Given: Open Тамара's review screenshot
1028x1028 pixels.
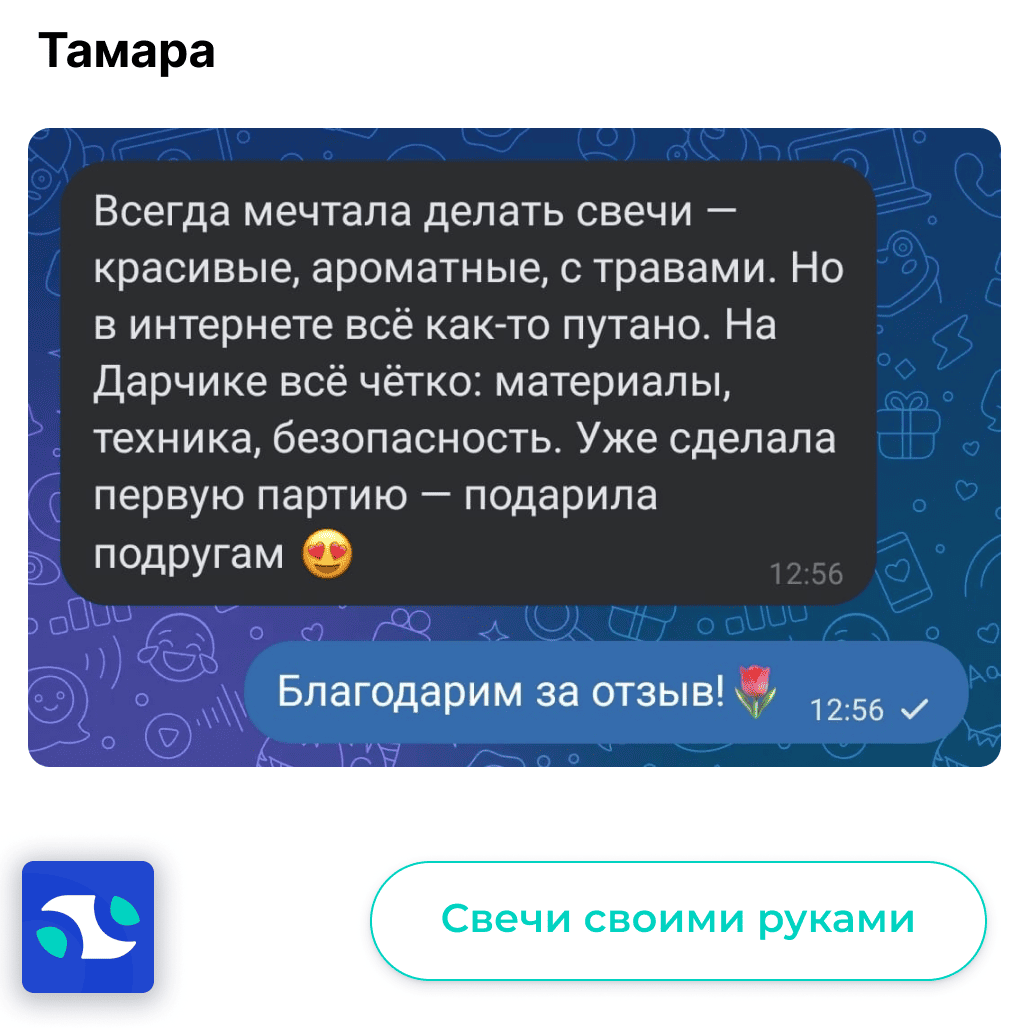Looking at the screenshot, I should pyautogui.click(x=514, y=447).
